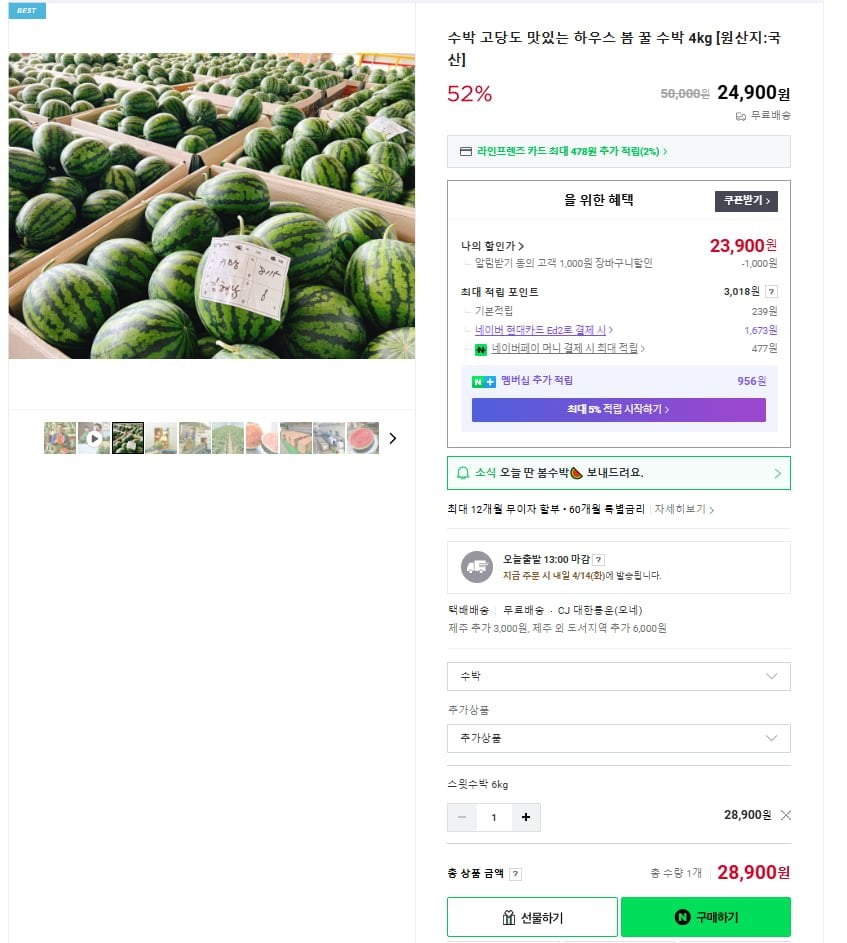Remove the 스윗수박 6kg selected option

click(x=785, y=815)
